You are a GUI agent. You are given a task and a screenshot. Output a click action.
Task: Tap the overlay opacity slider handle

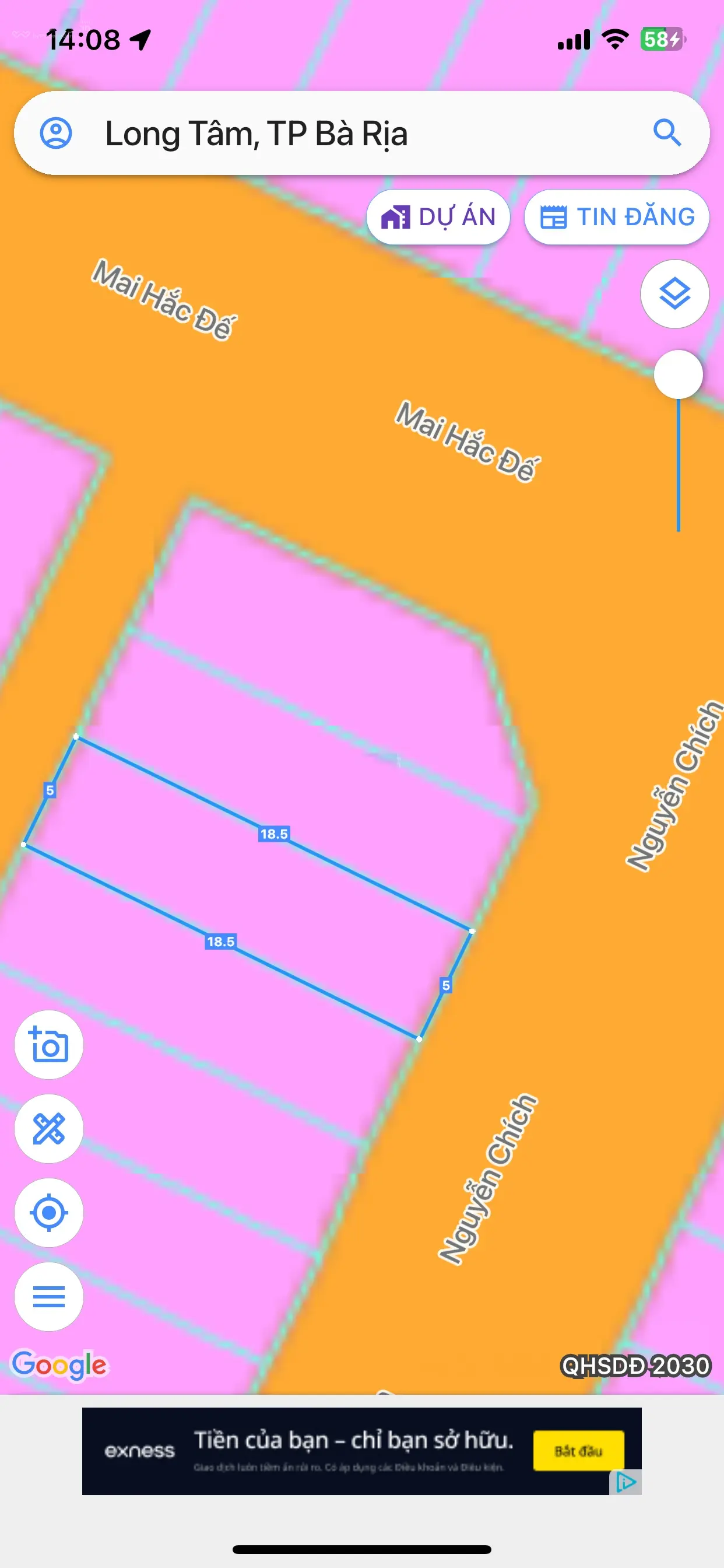click(x=679, y=374)
